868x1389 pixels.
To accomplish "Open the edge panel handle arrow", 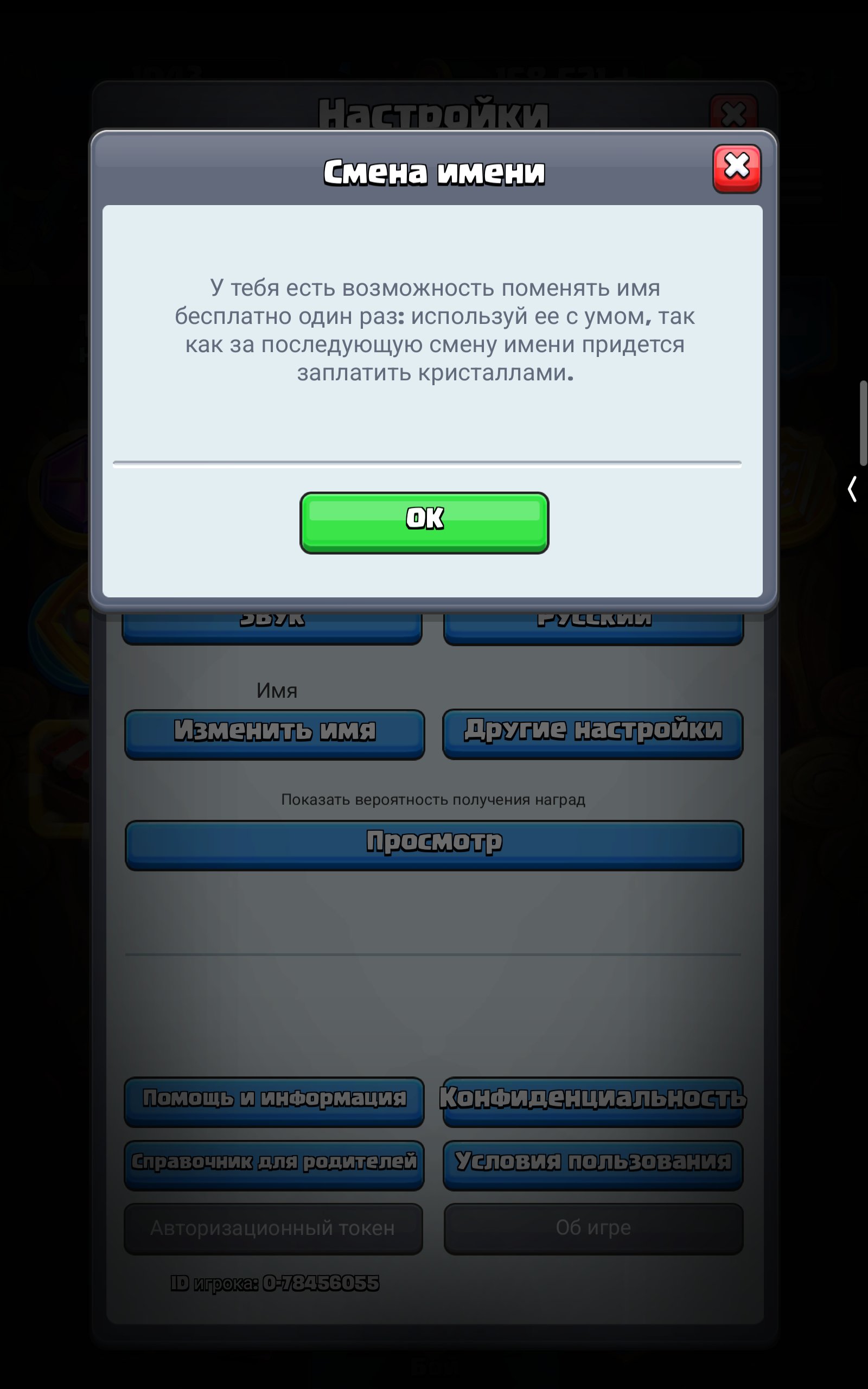I will pos(852,489).
